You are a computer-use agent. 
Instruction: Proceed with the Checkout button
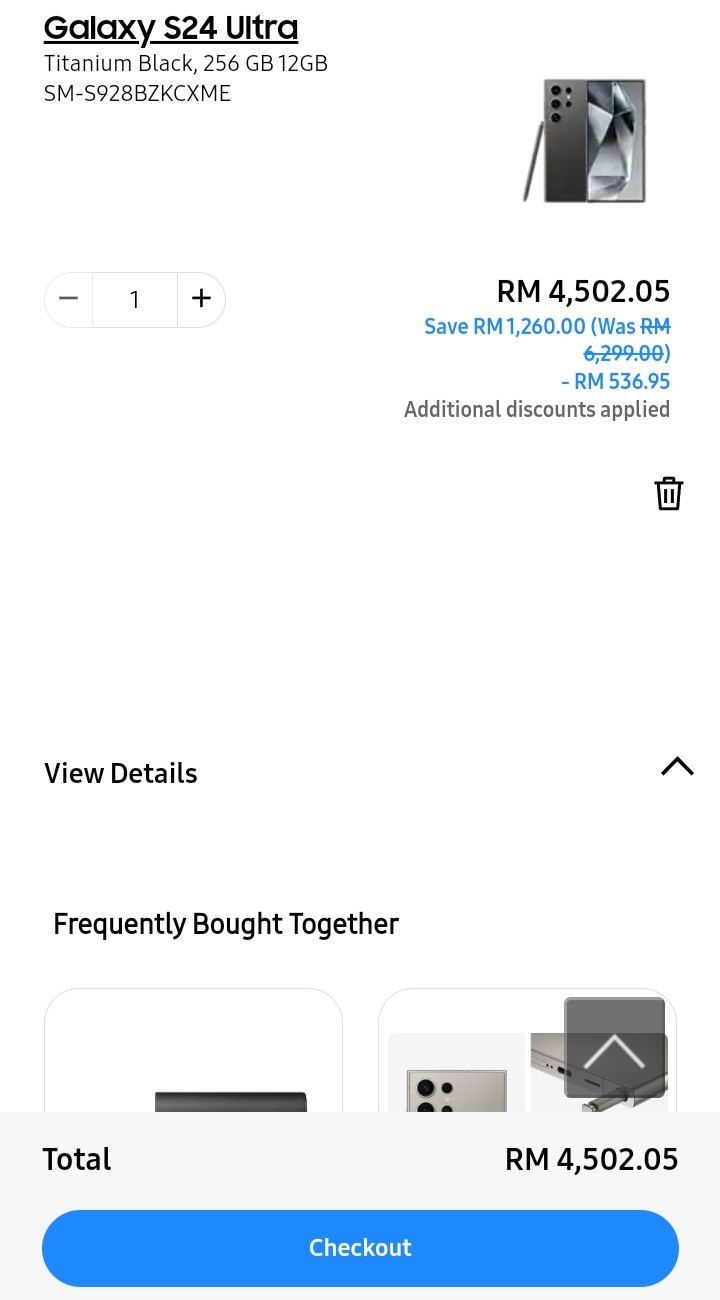coord(360,1248)
